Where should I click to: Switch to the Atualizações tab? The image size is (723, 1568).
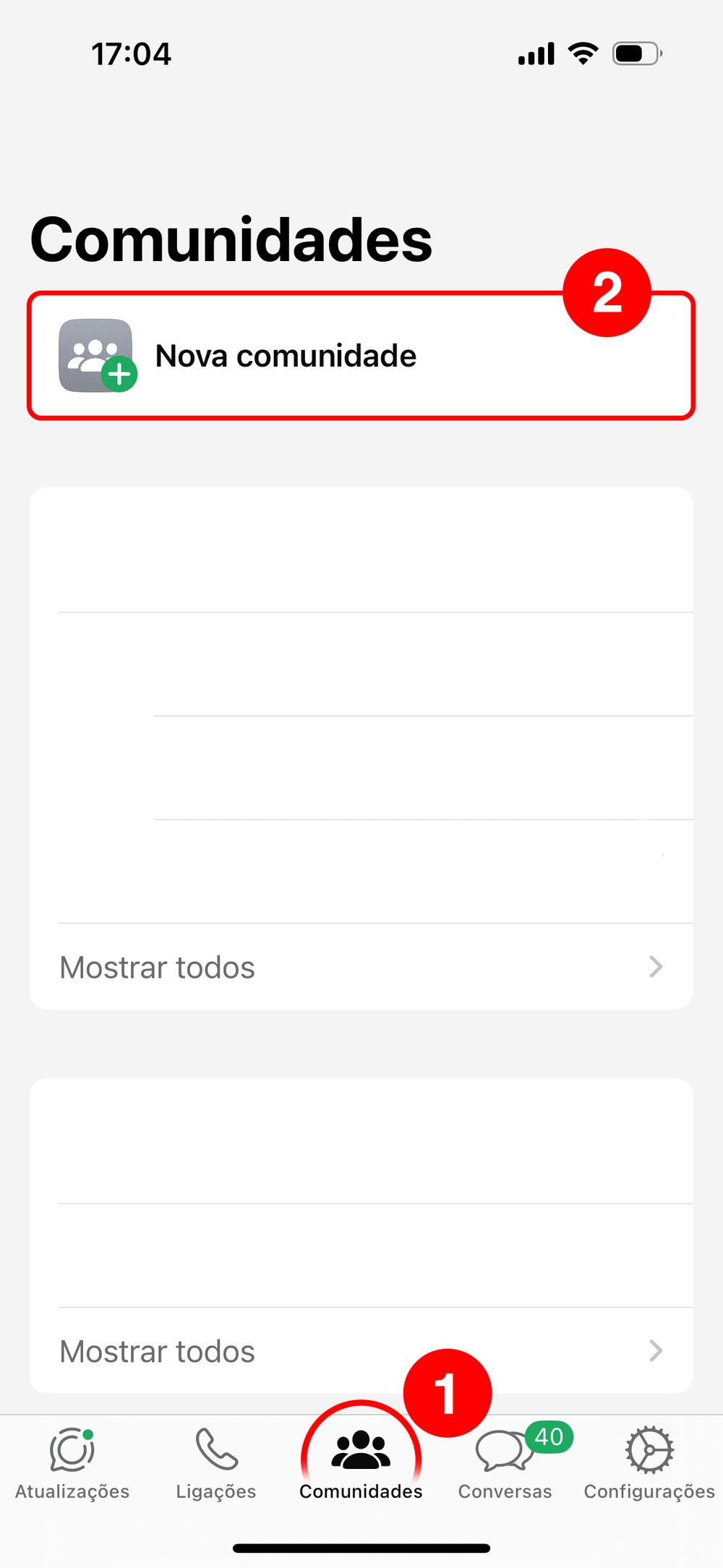click(x=72, y=1462)
